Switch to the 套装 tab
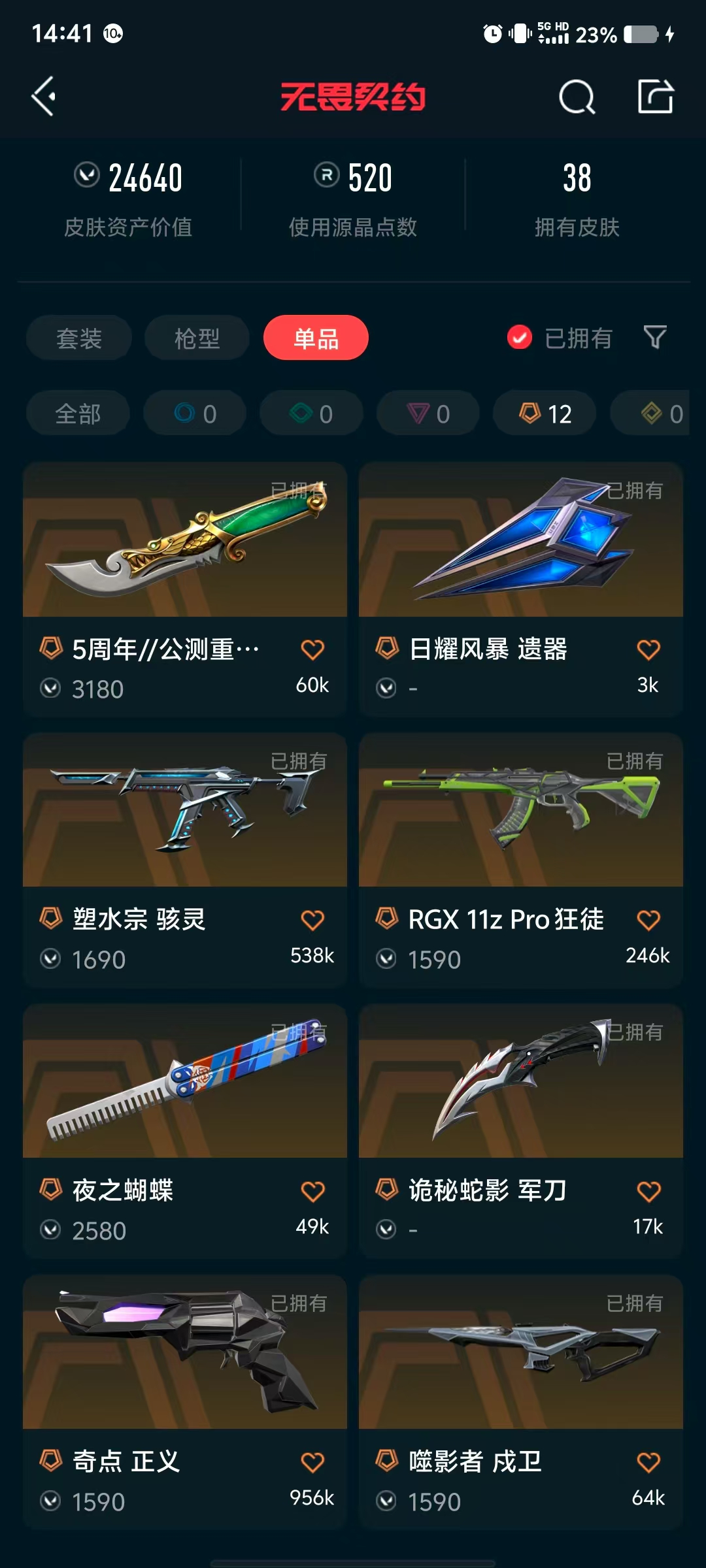The height and width of the screenshot is (1568, 706). click(79, 338)
